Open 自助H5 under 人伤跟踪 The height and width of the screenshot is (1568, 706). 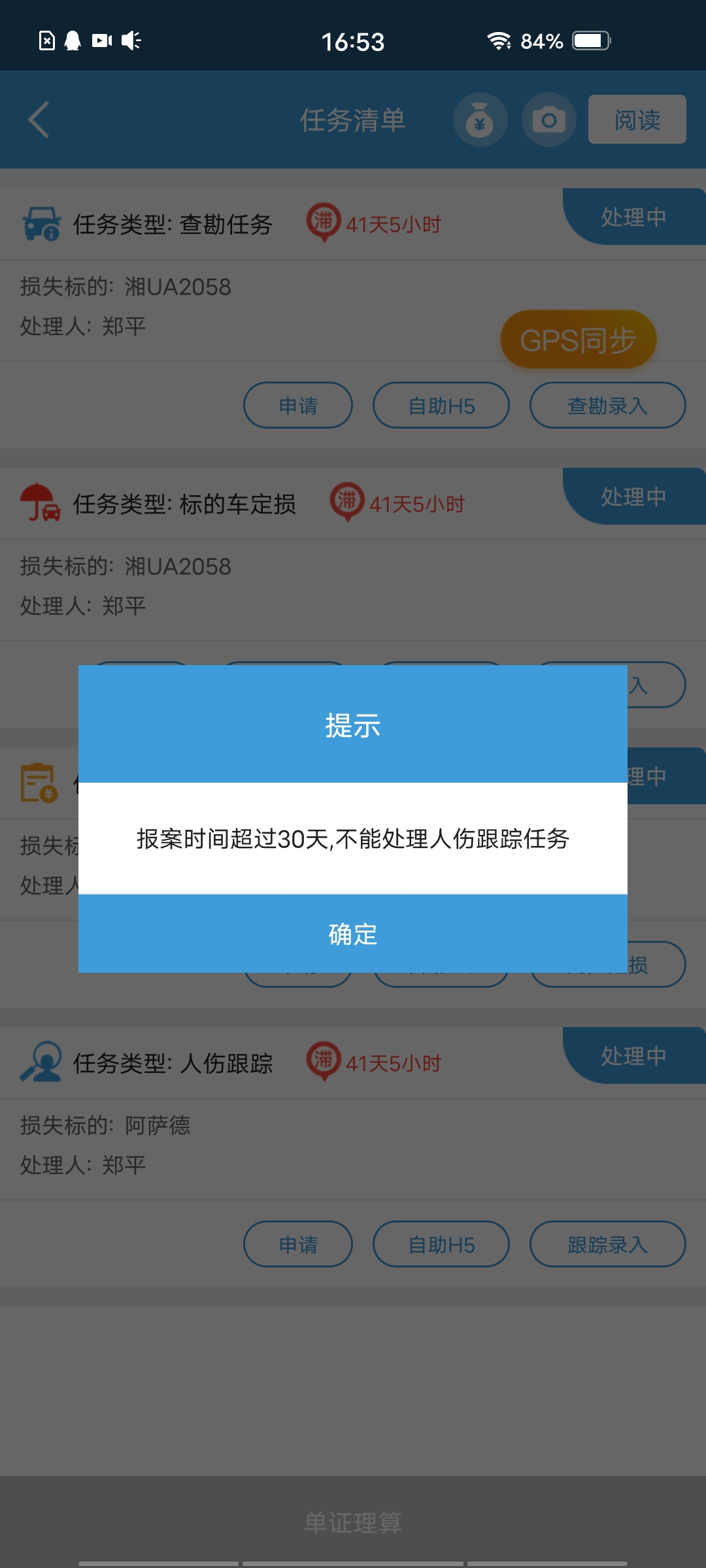(x=441, y=1244)
